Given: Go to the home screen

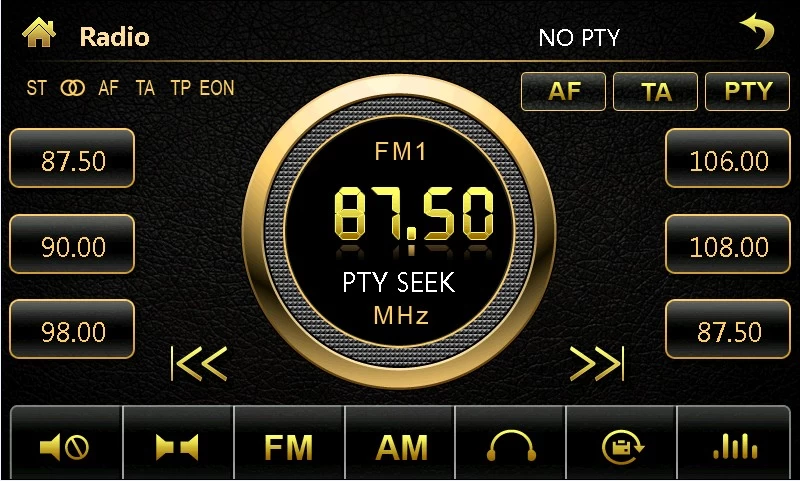Looking at the screenshot, I should (39, 35).
